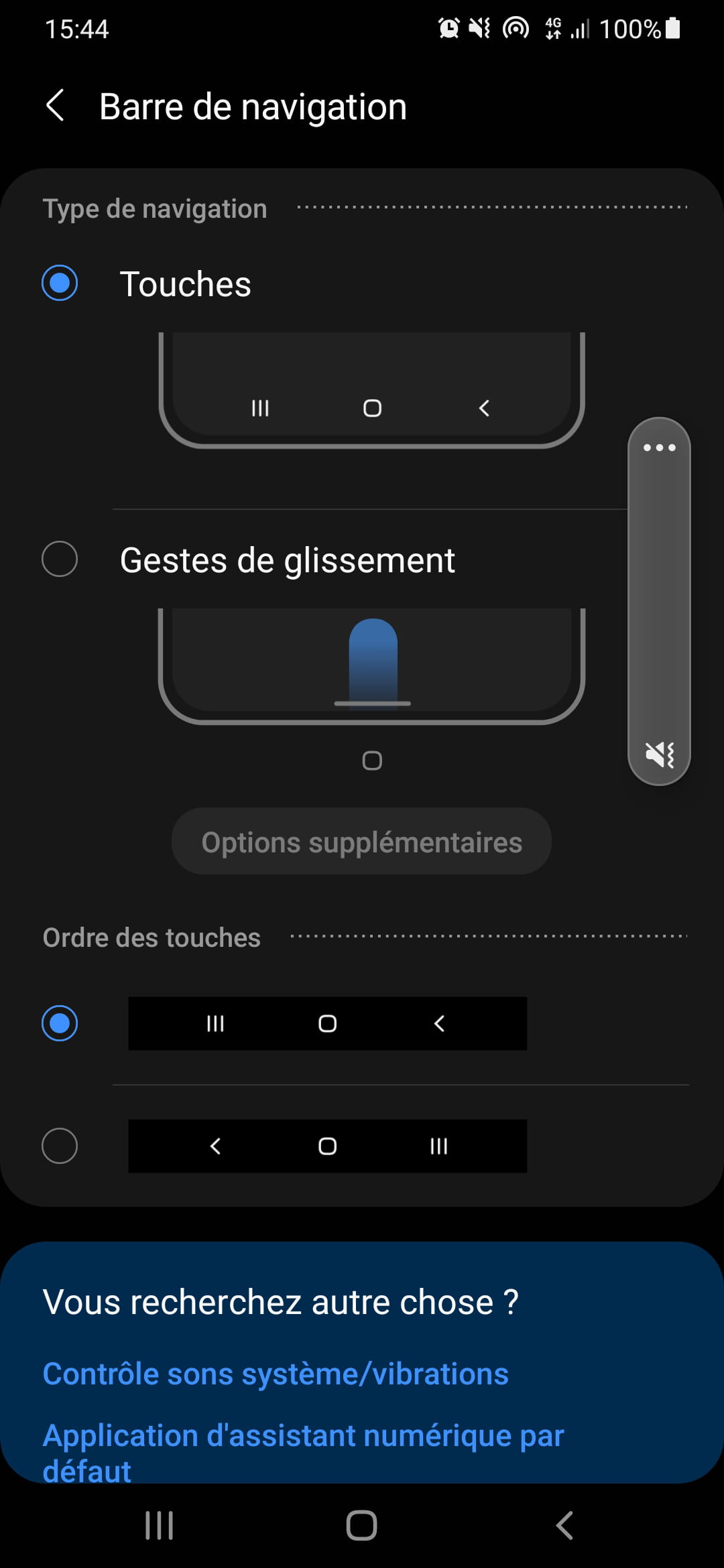The image size is (724, 1568).
Task: Go back from Barre de navigation
Action: click(55, 106)
